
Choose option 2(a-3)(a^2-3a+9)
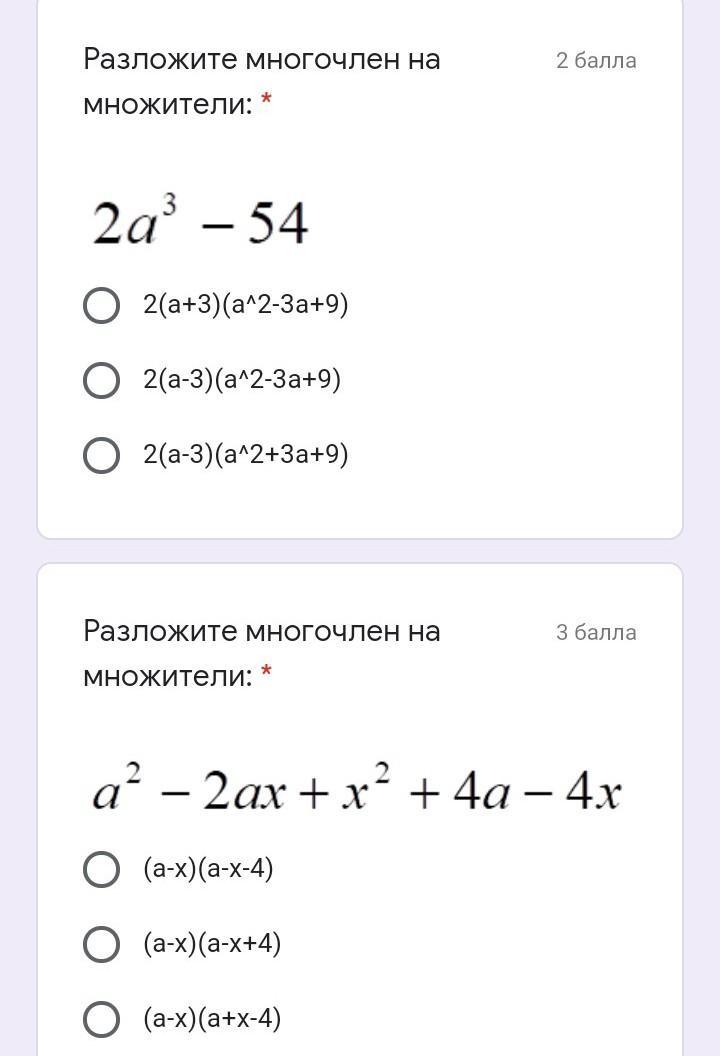tap(101, 380)
